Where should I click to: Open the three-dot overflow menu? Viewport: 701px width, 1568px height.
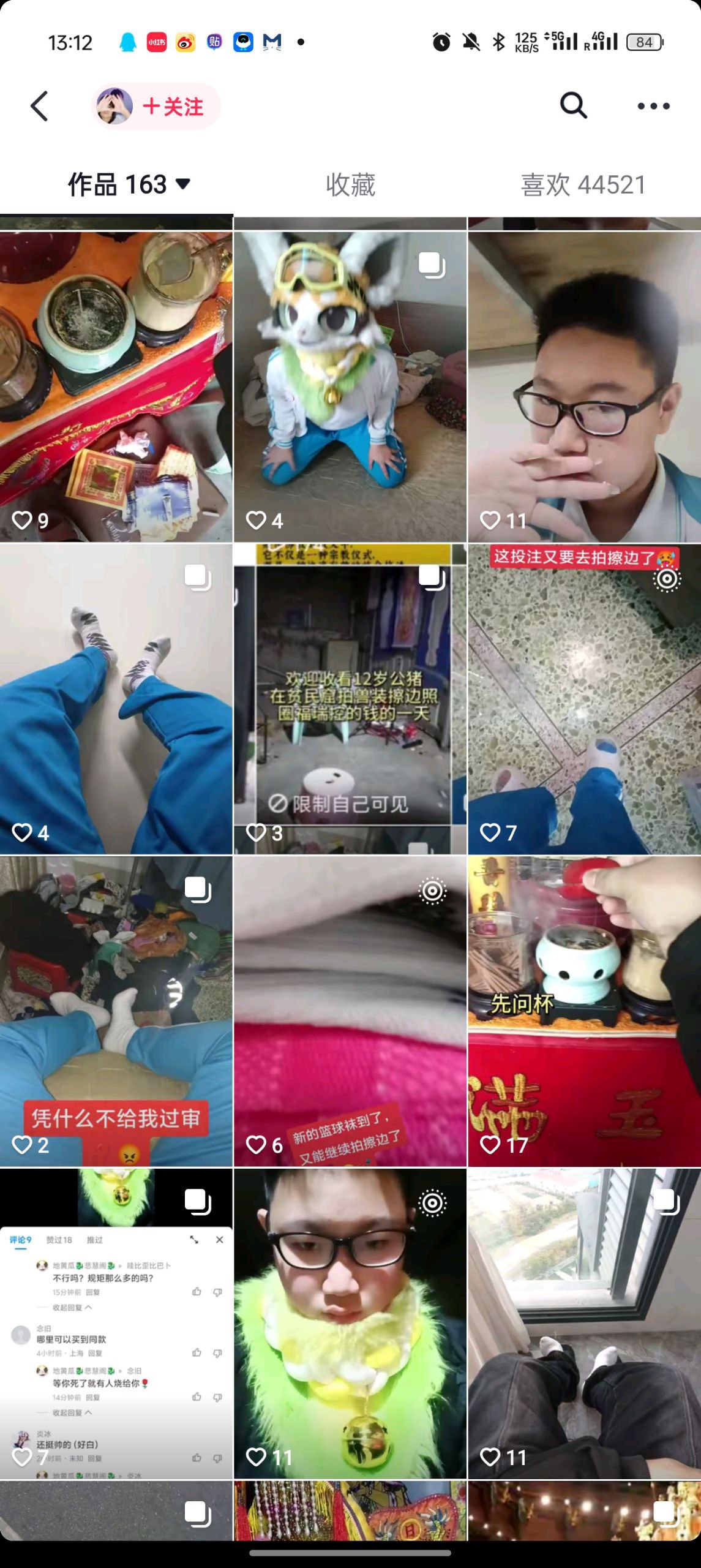click(653, 107)
